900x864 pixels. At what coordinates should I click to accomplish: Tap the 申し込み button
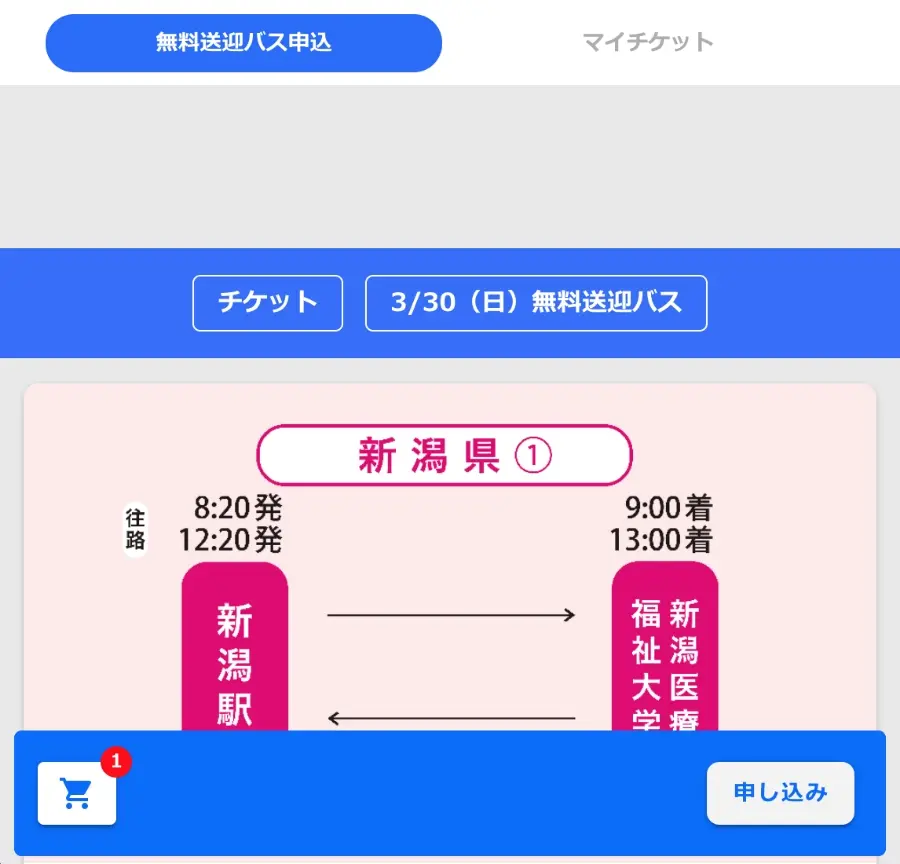coord(780,793)
